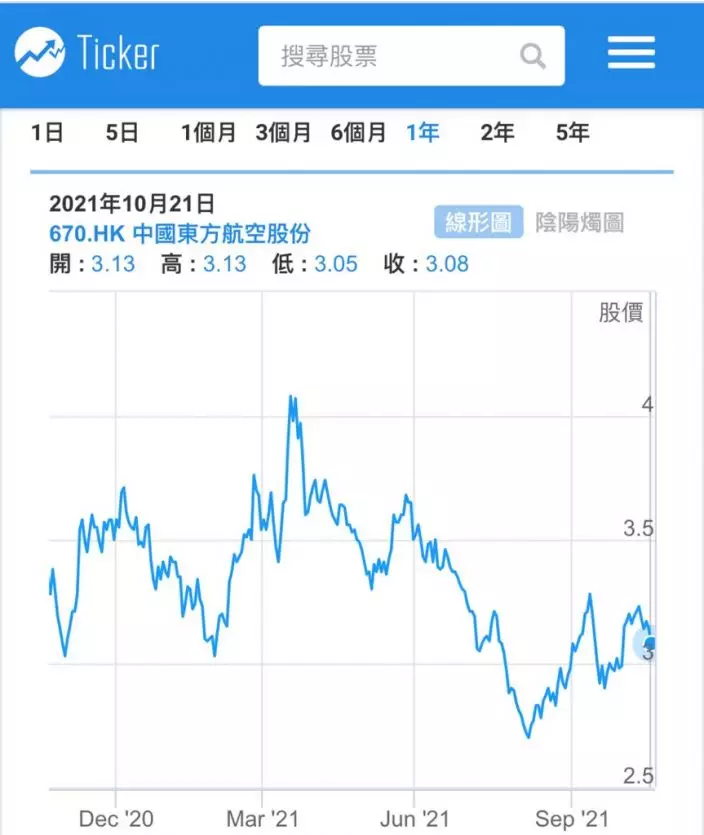Show the 5年 chart
The width and height of the screenshot is (704, 835).
point(573,133)
